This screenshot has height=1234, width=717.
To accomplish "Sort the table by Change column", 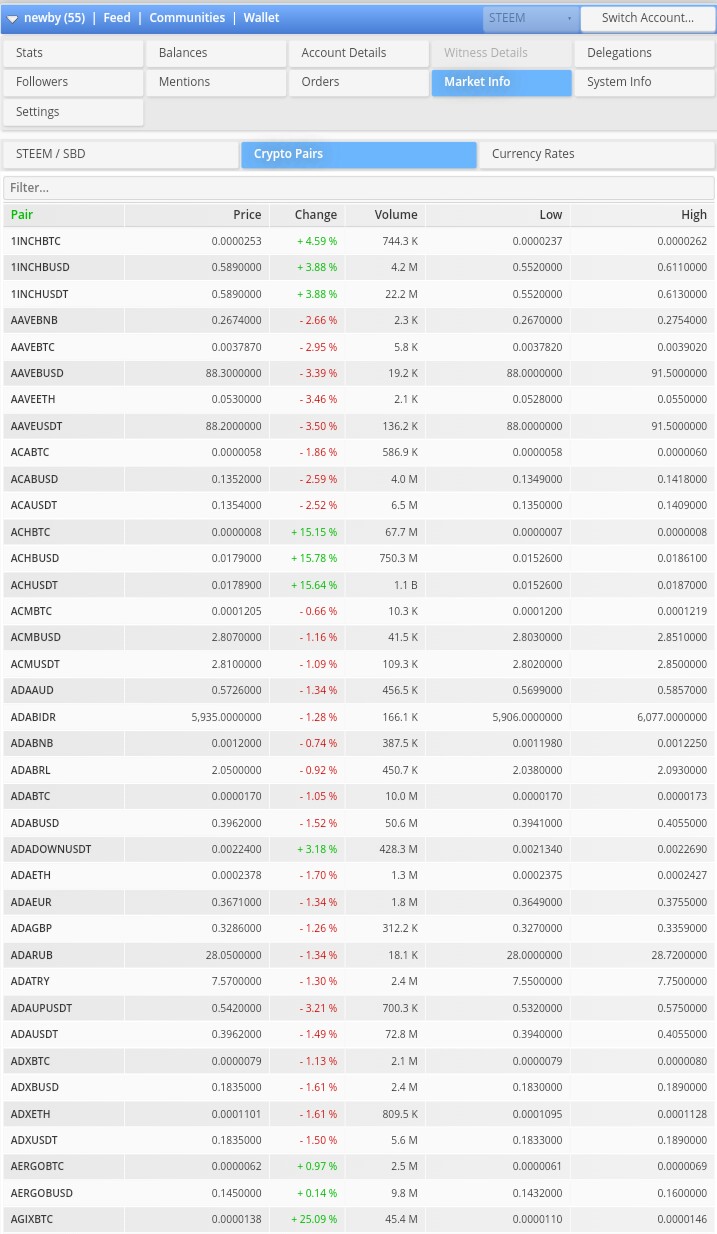I will 316,215.
